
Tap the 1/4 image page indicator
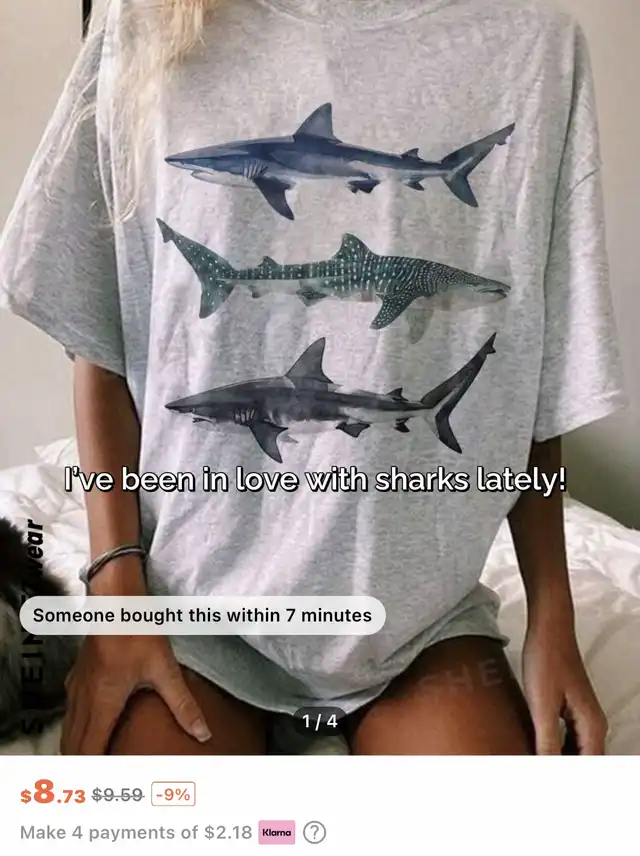pyautogui.click(x=320, y=722)
